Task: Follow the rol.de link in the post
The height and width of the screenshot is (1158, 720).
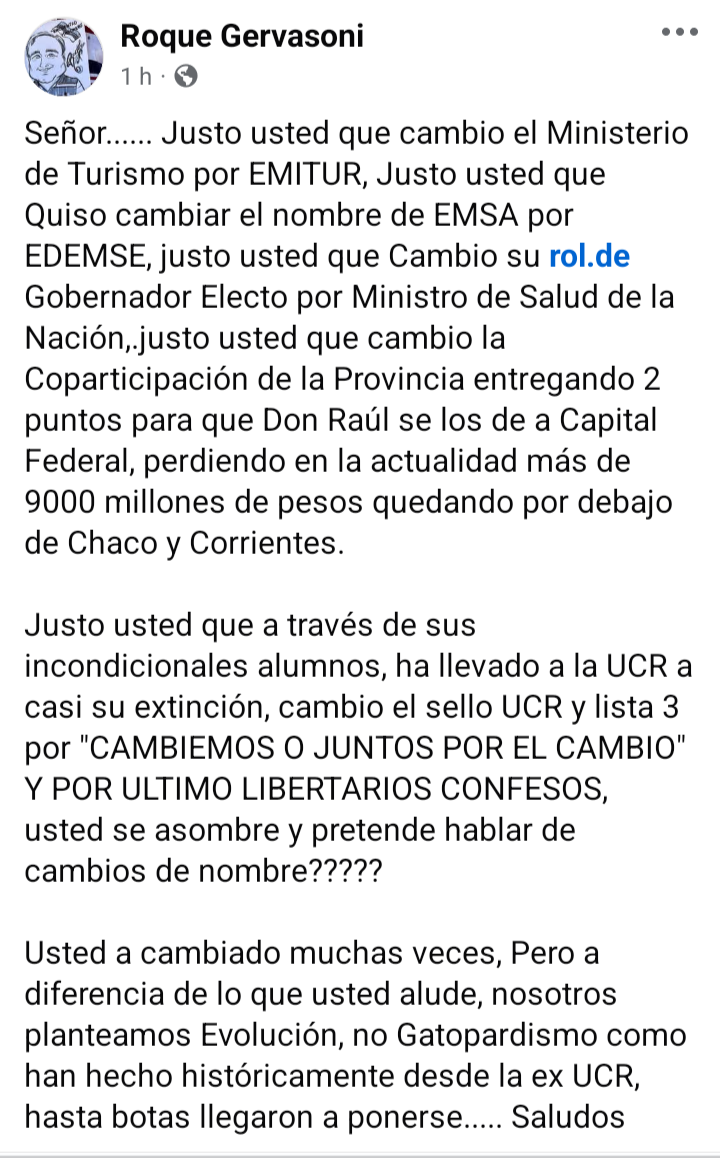Action: 589,255
